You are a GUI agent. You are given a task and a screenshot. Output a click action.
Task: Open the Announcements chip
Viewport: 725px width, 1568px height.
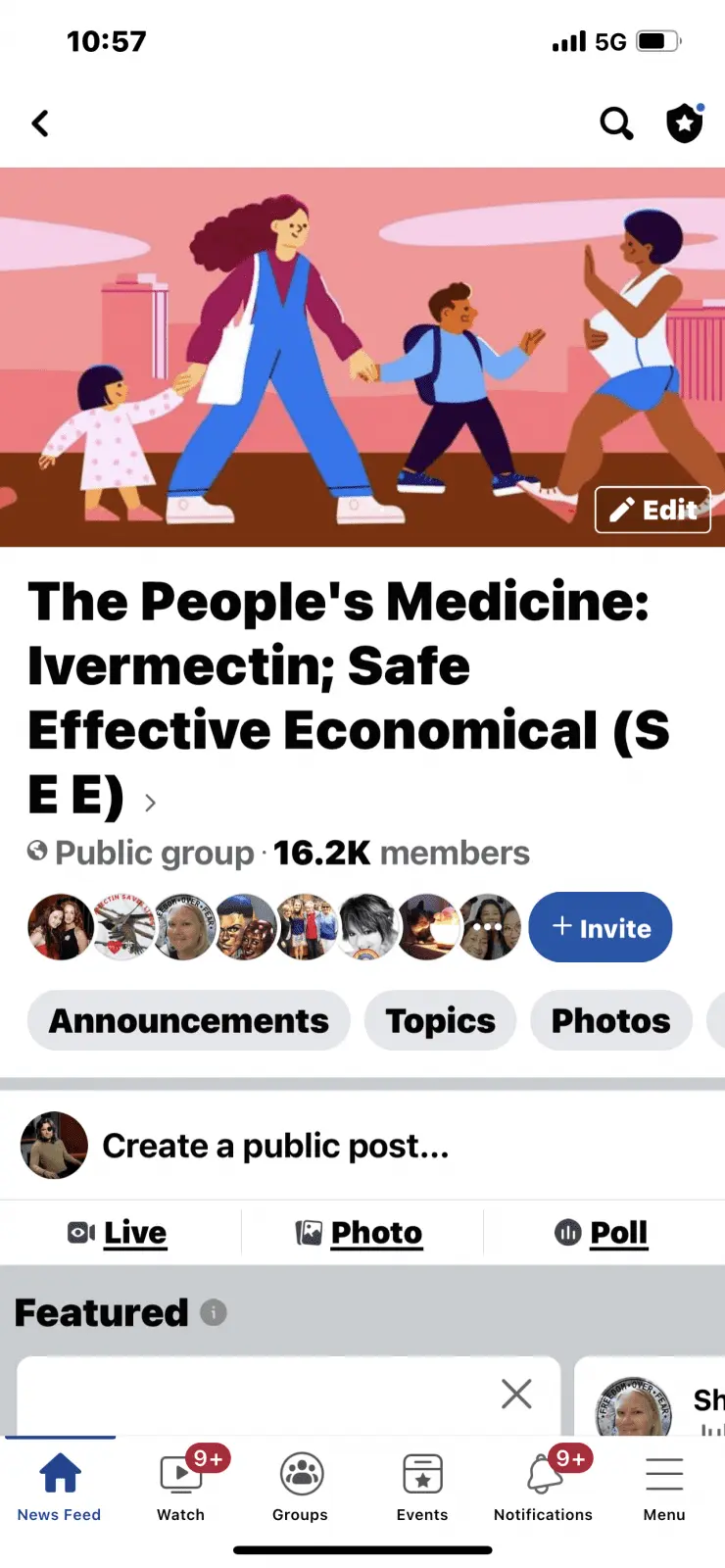click(189, 1021)
